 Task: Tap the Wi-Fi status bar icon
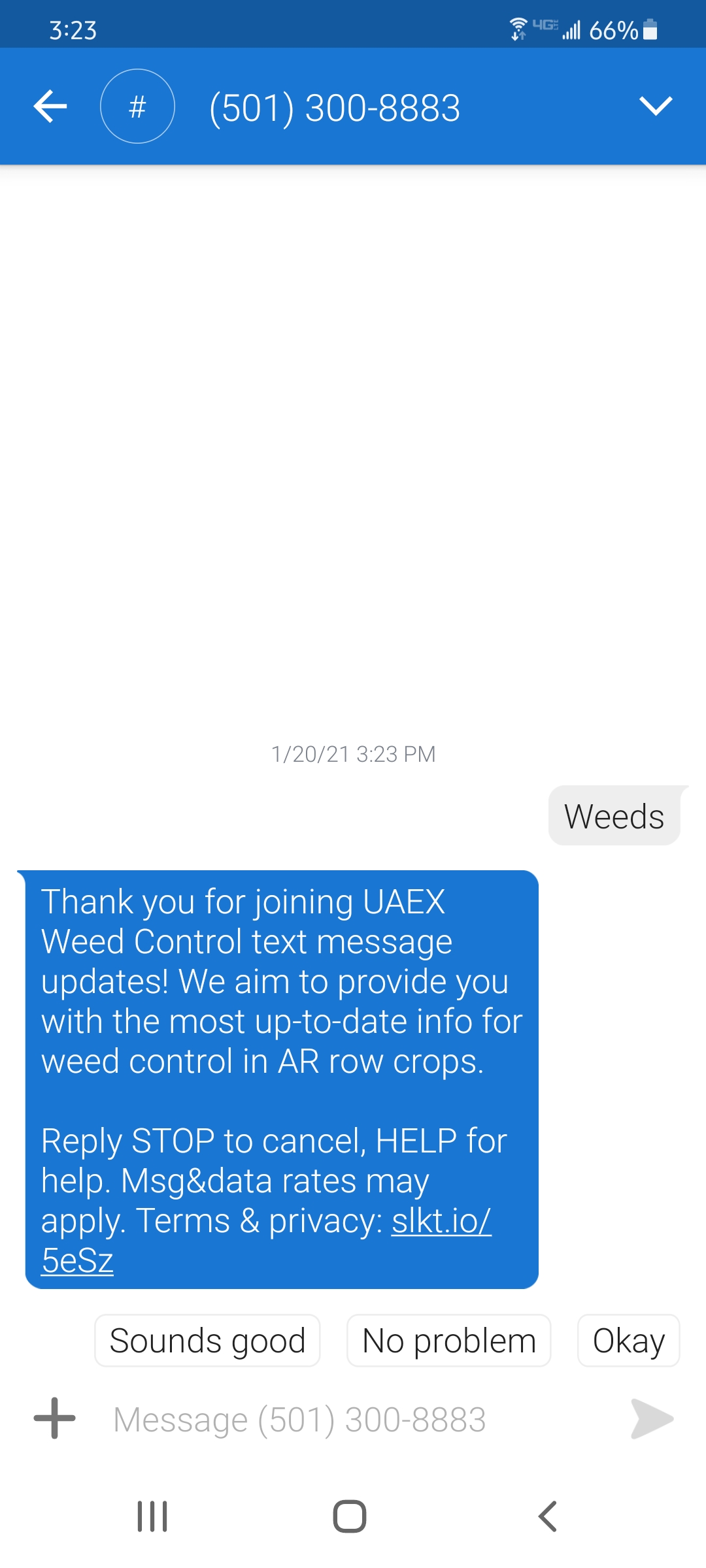pos(520,29)
